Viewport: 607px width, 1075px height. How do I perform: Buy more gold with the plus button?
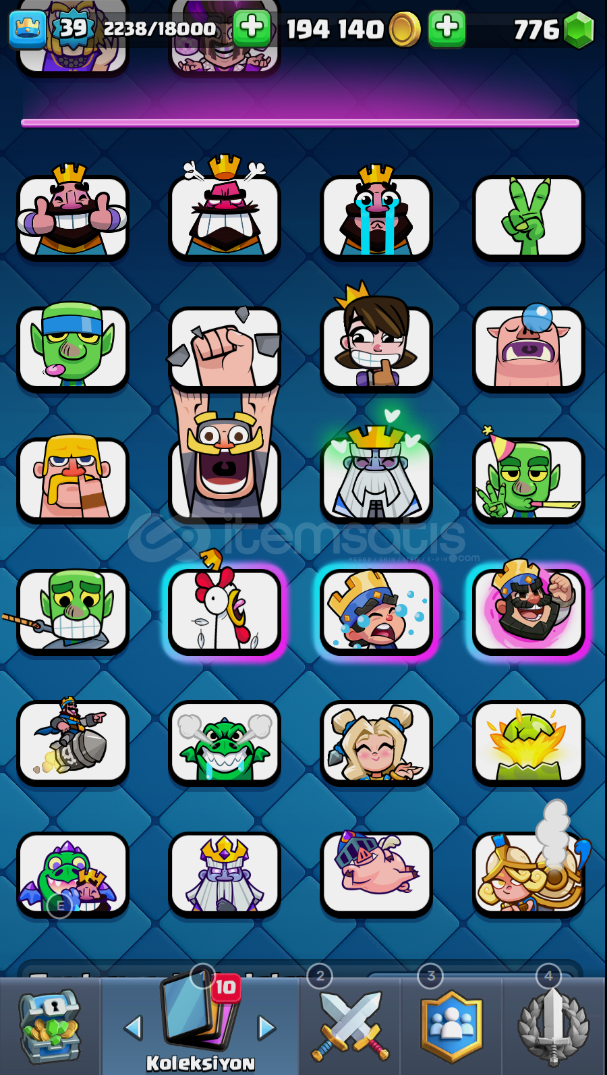click(x=446, y=28)
